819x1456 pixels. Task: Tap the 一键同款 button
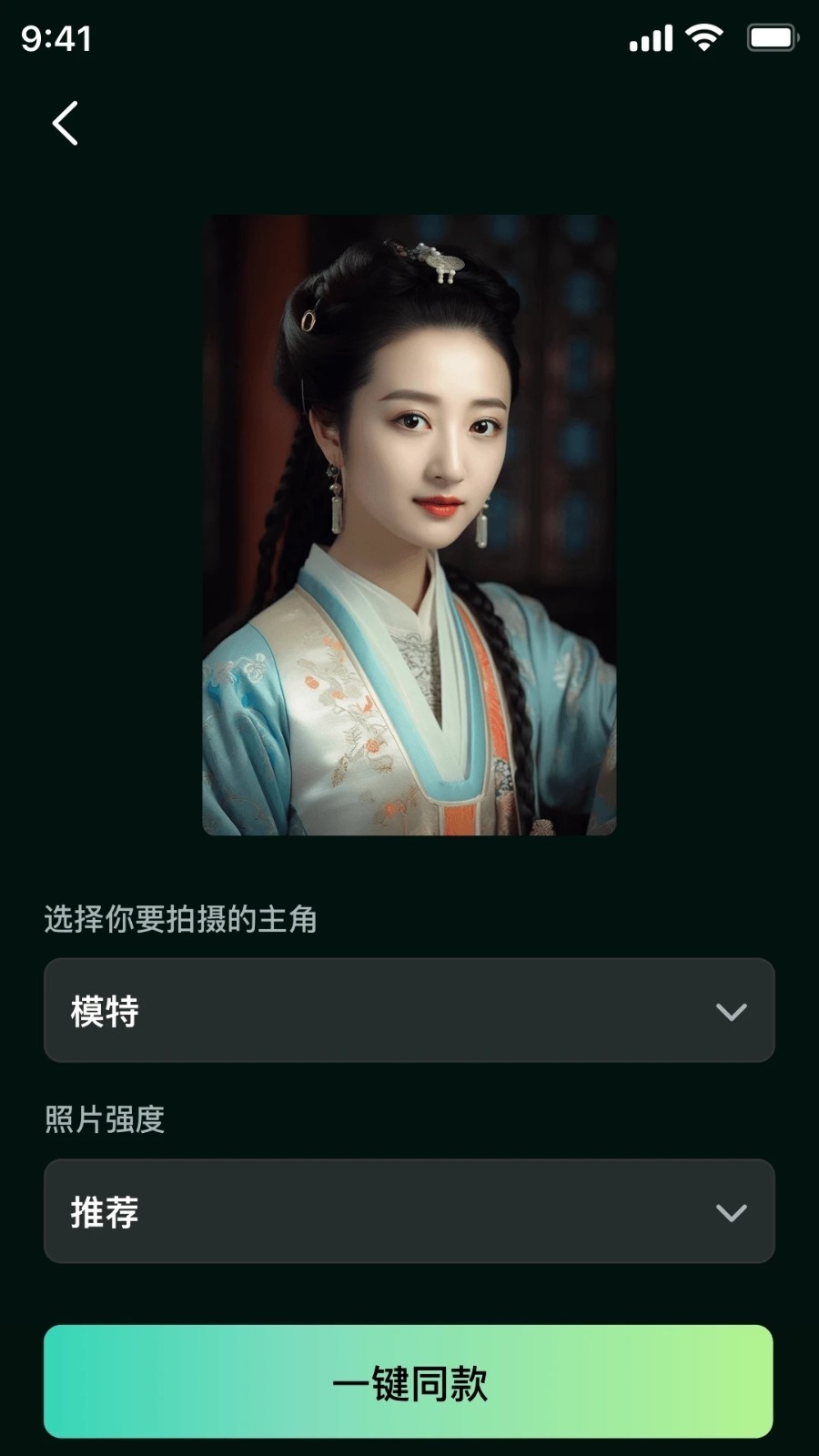409,1381
